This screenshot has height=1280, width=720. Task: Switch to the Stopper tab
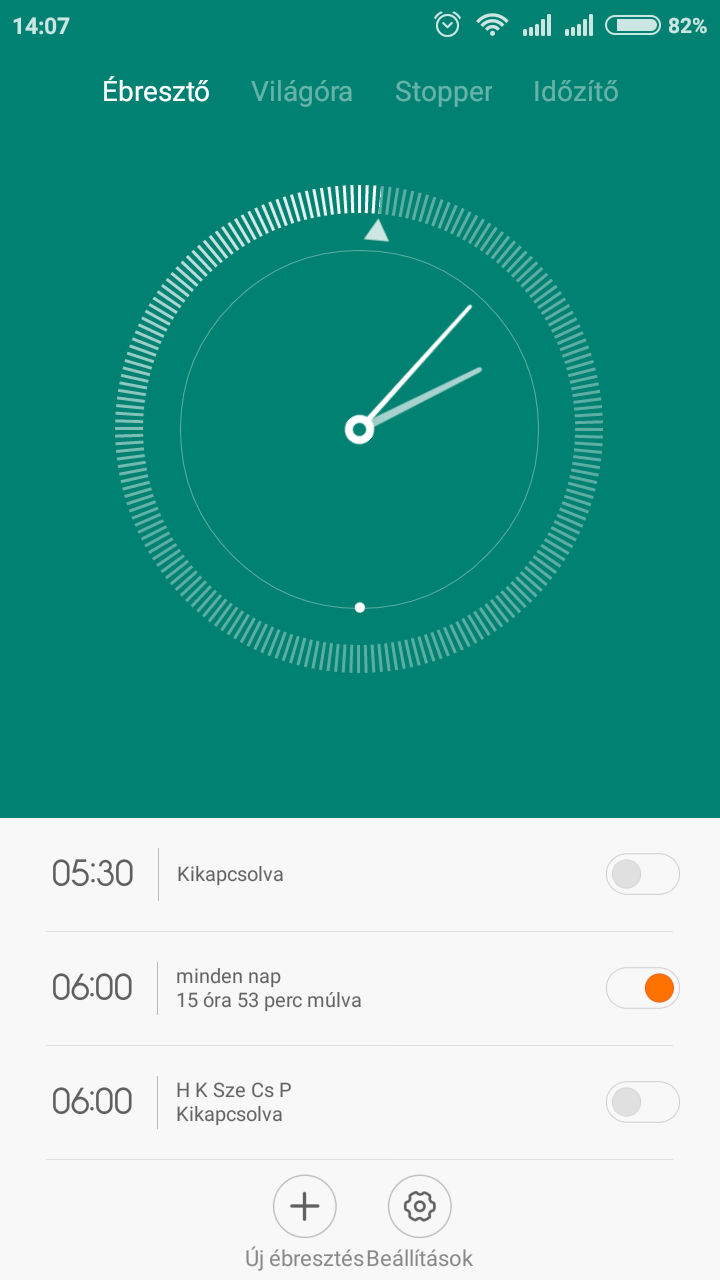pos(443,92)
